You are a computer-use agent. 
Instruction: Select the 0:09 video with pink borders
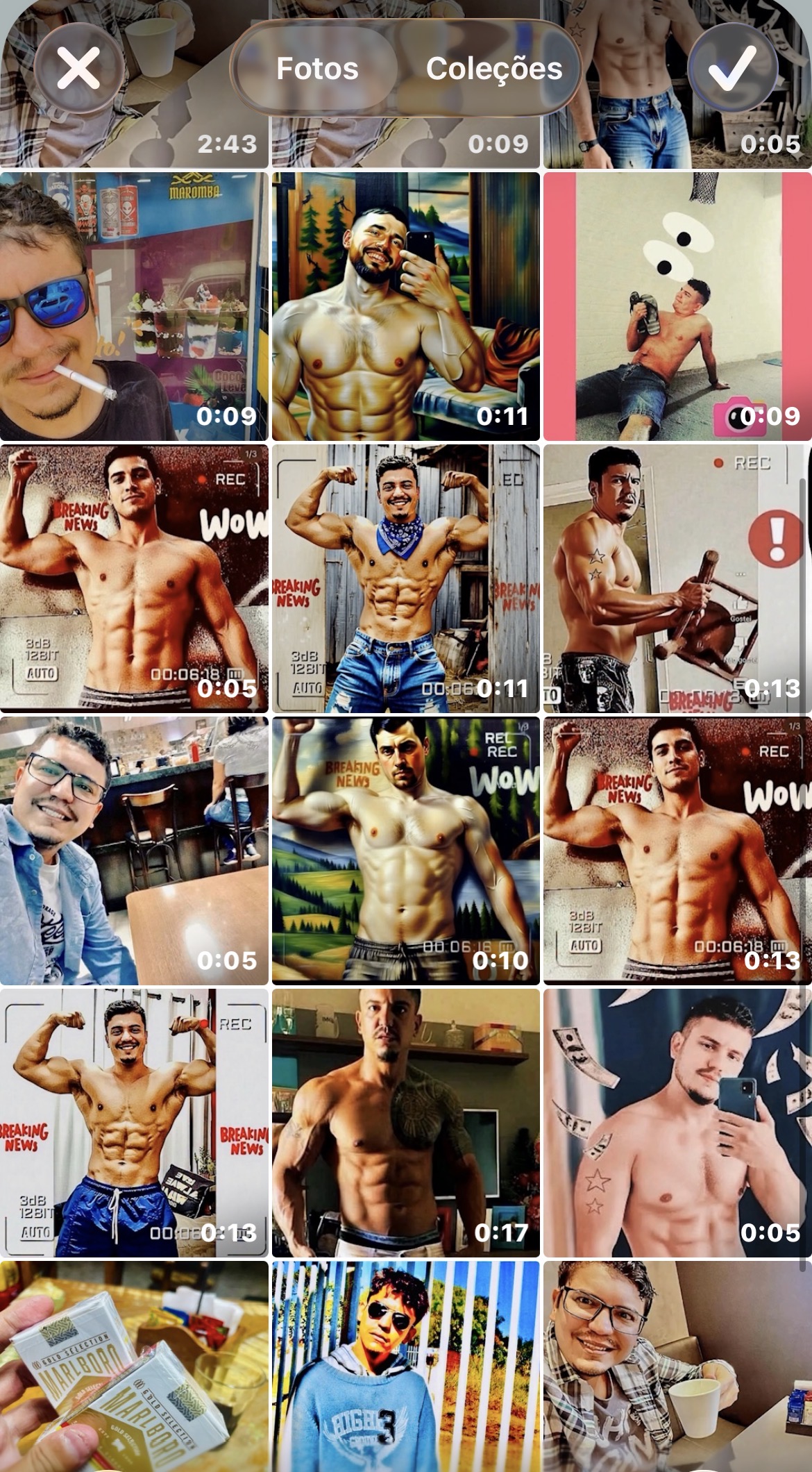coord(677,307)
